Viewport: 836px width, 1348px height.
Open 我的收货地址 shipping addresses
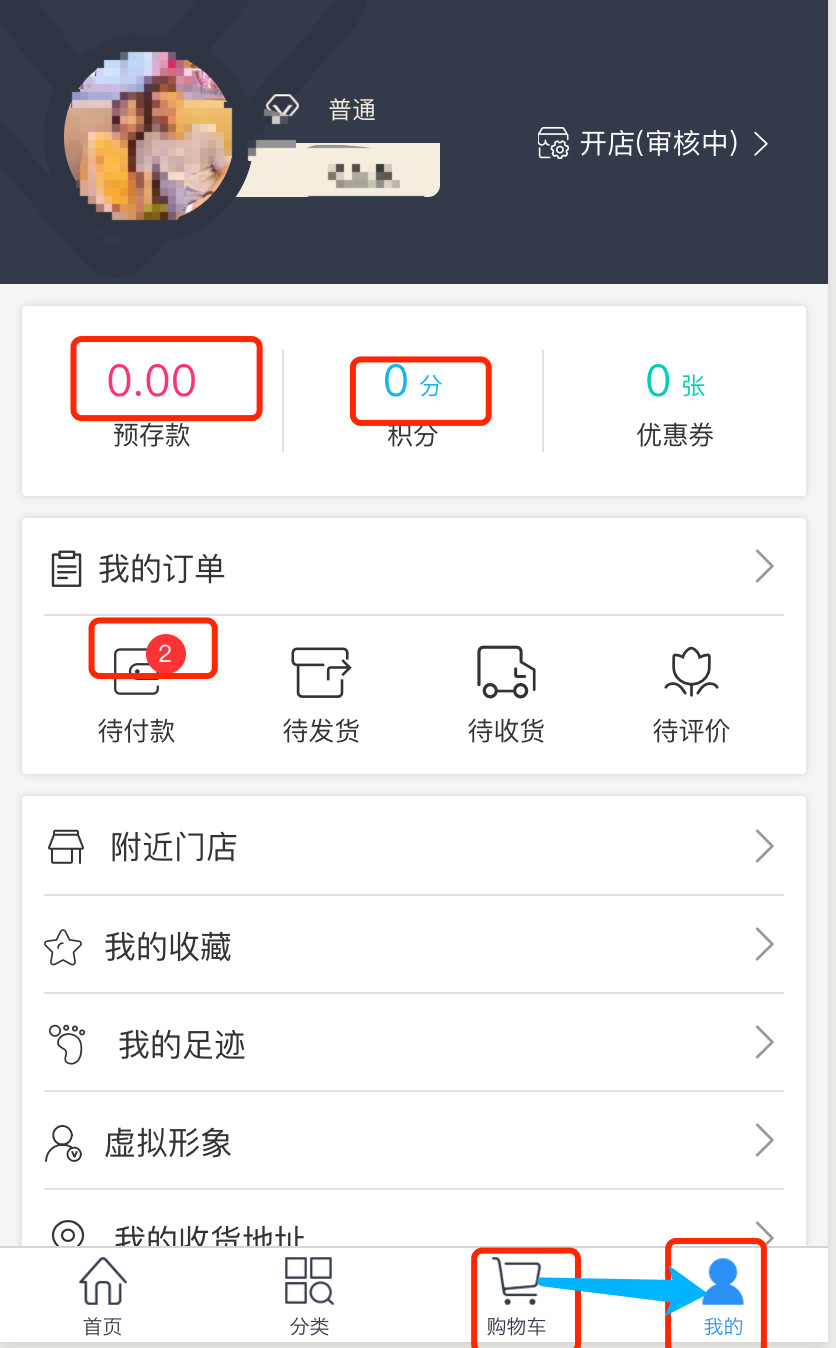[413, 1232]
